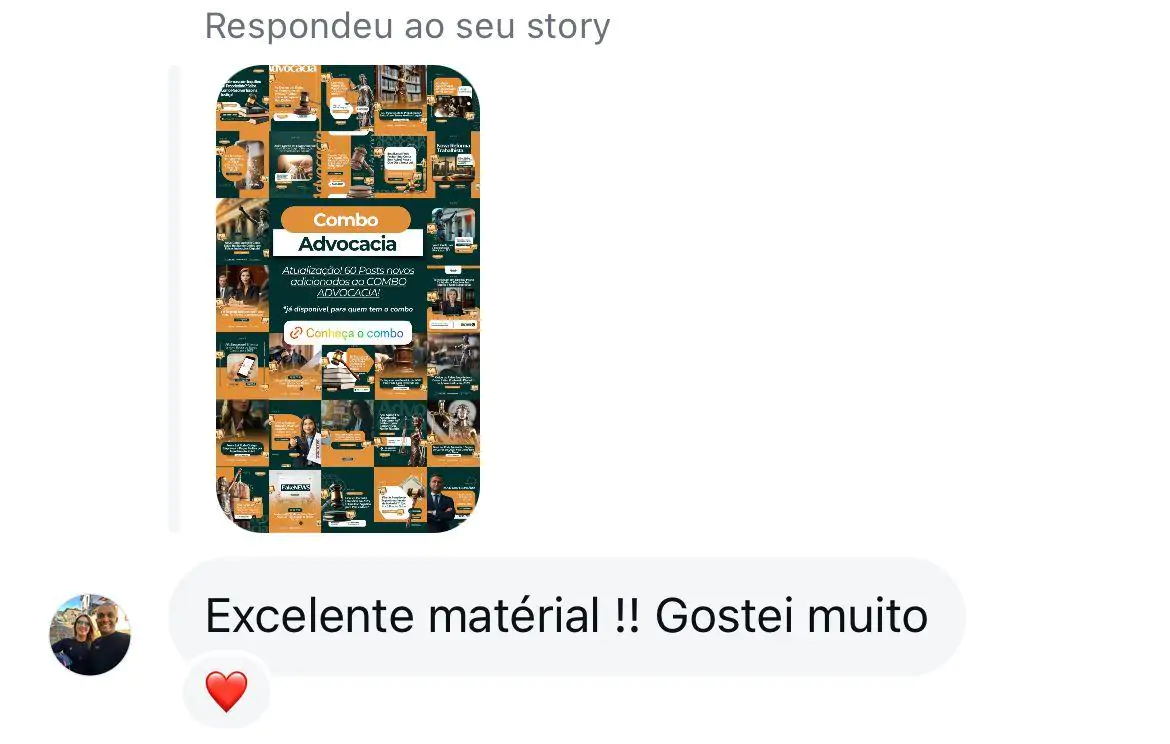Viewport: 1170px width, 744px height.
Task: Tap the heart reaction under the message
Action: click(226, 691)
